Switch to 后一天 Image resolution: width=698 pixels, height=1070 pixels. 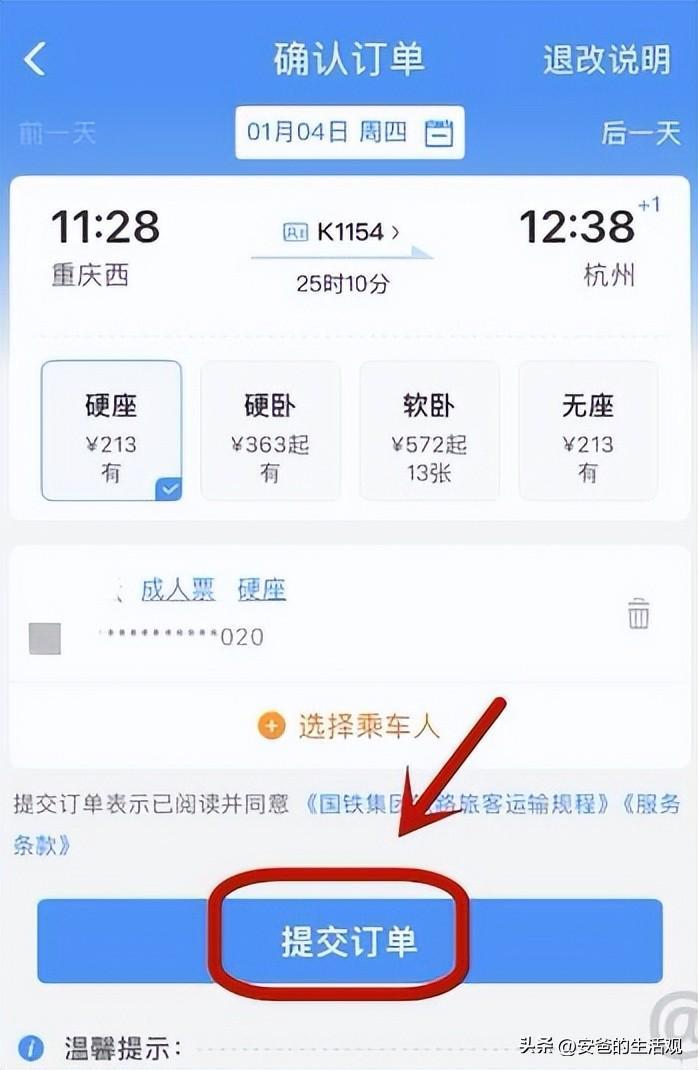point(640,133)
